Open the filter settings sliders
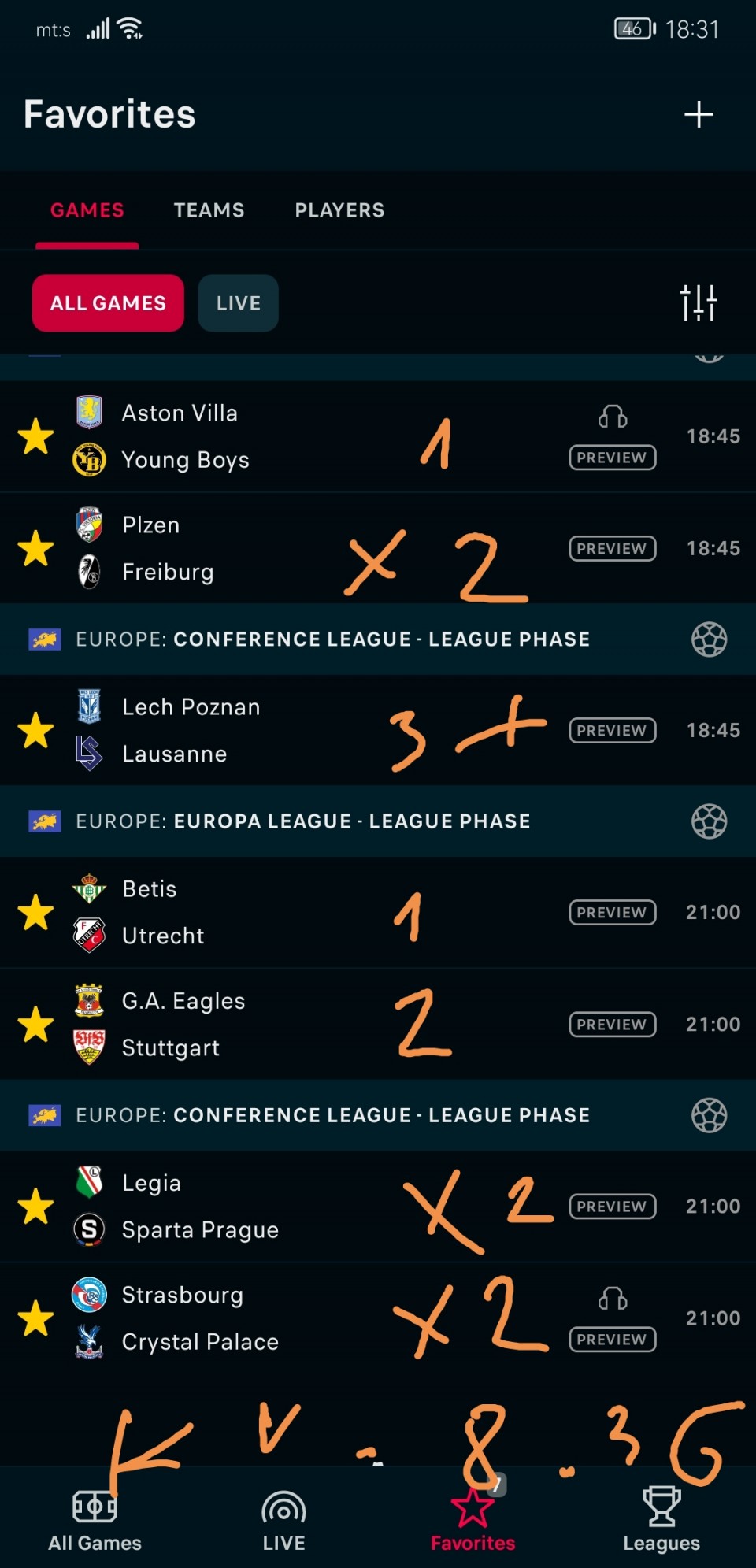The height and width of the screenshot is (1568, 756). click(699, 303)
